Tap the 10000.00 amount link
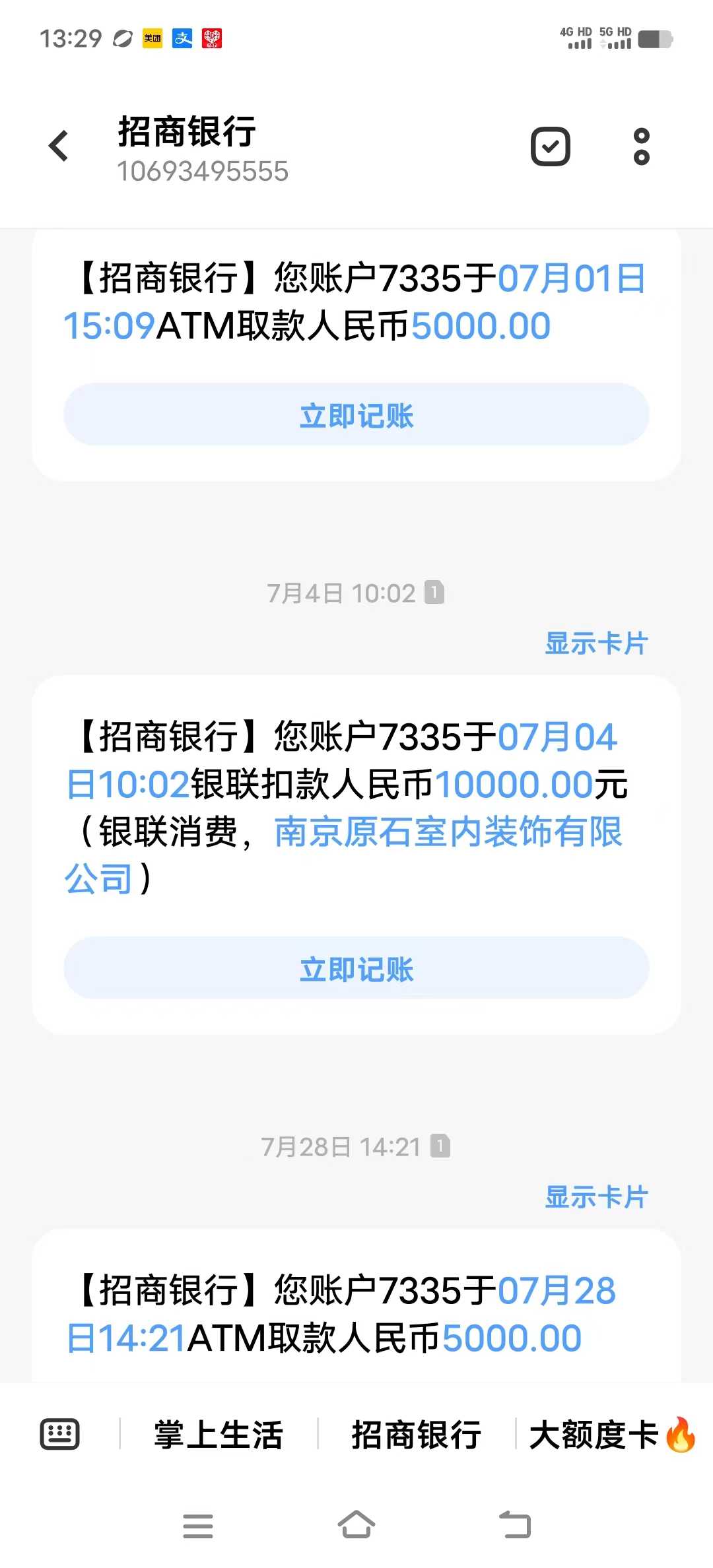The height and width of the screenshot is (1568, 713). (514, 785)
